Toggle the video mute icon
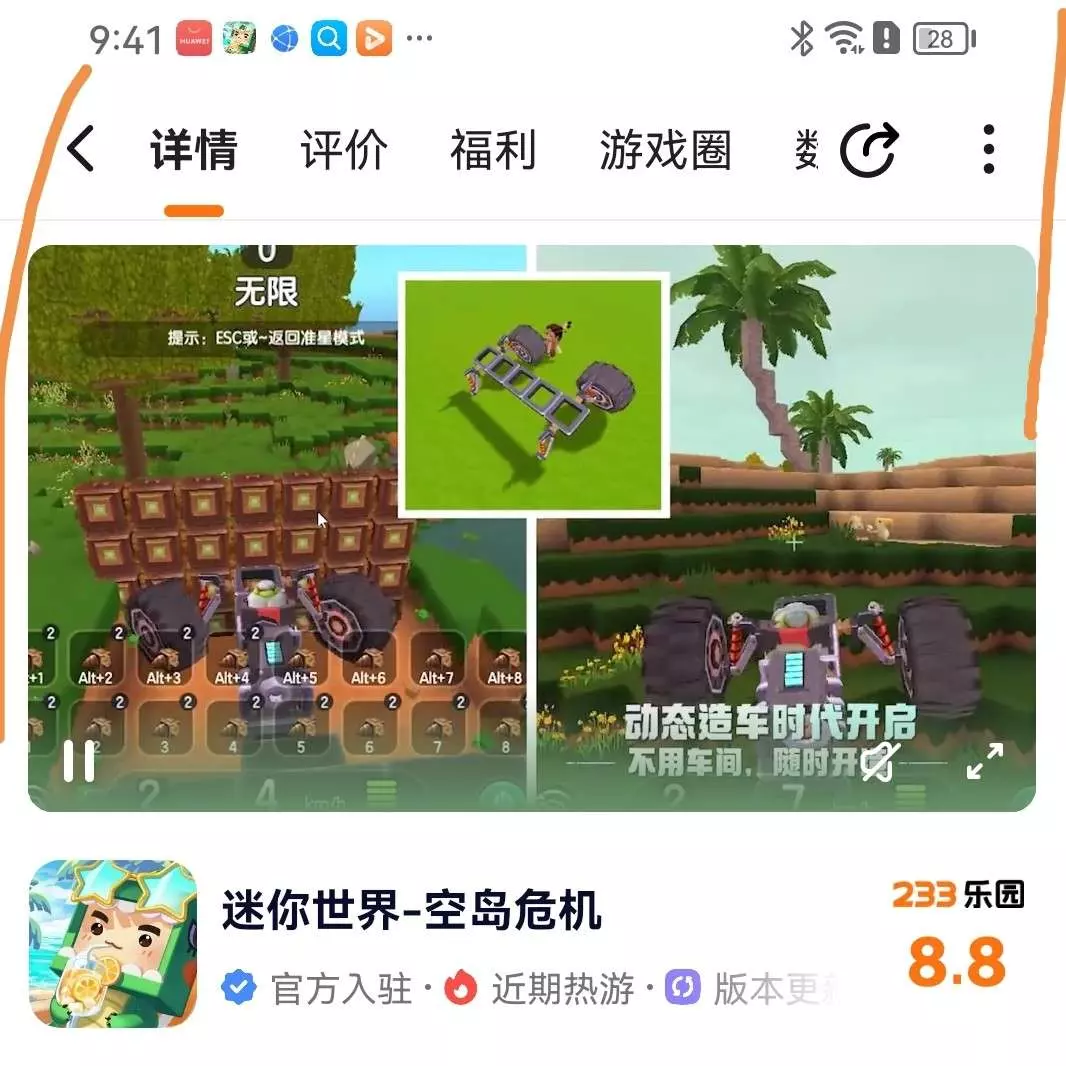This screenshot has width=1066, height=1066. (x=880, y=763)
